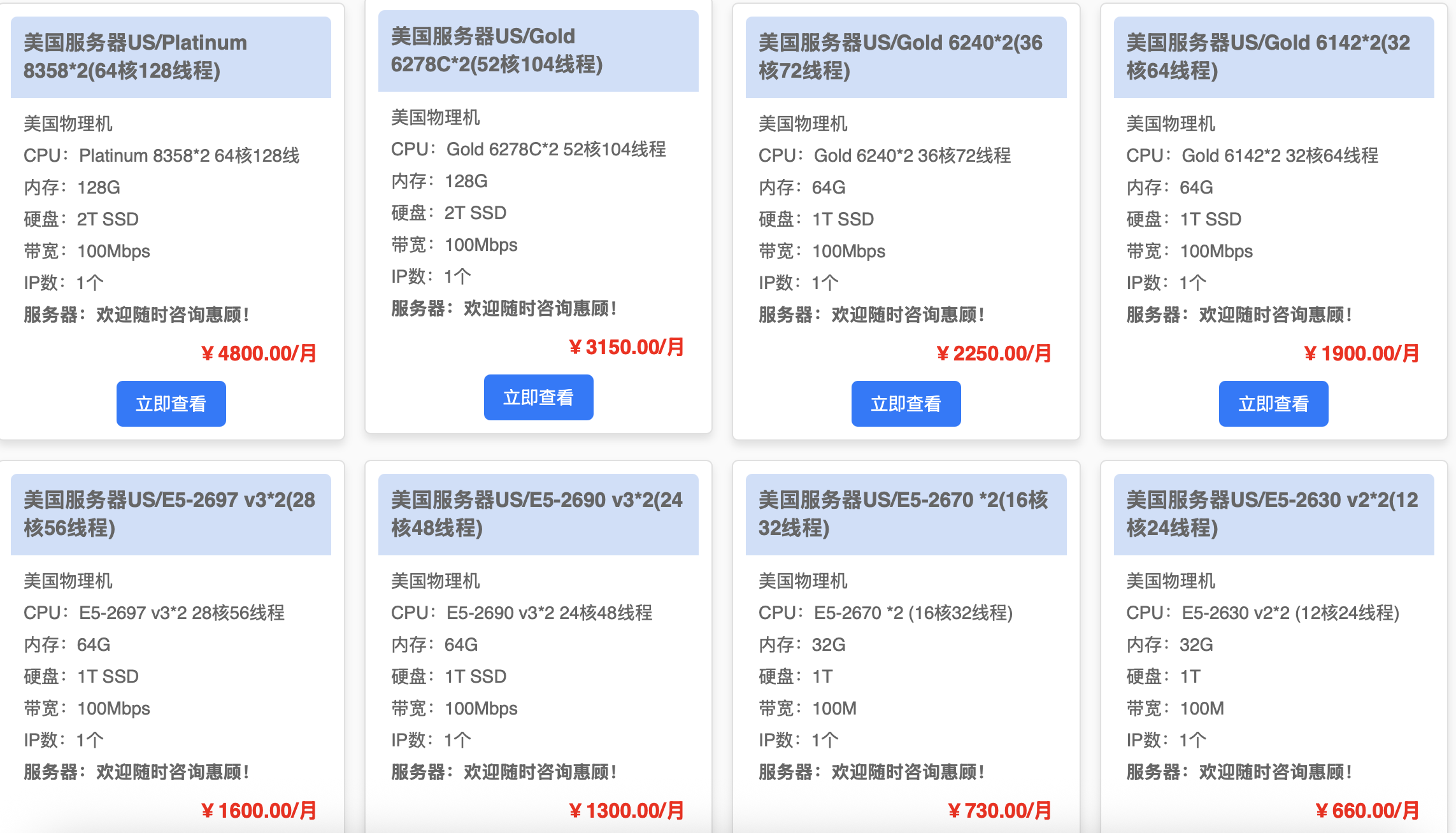Open the Gold 6142*2 server card

[1273, 57]
